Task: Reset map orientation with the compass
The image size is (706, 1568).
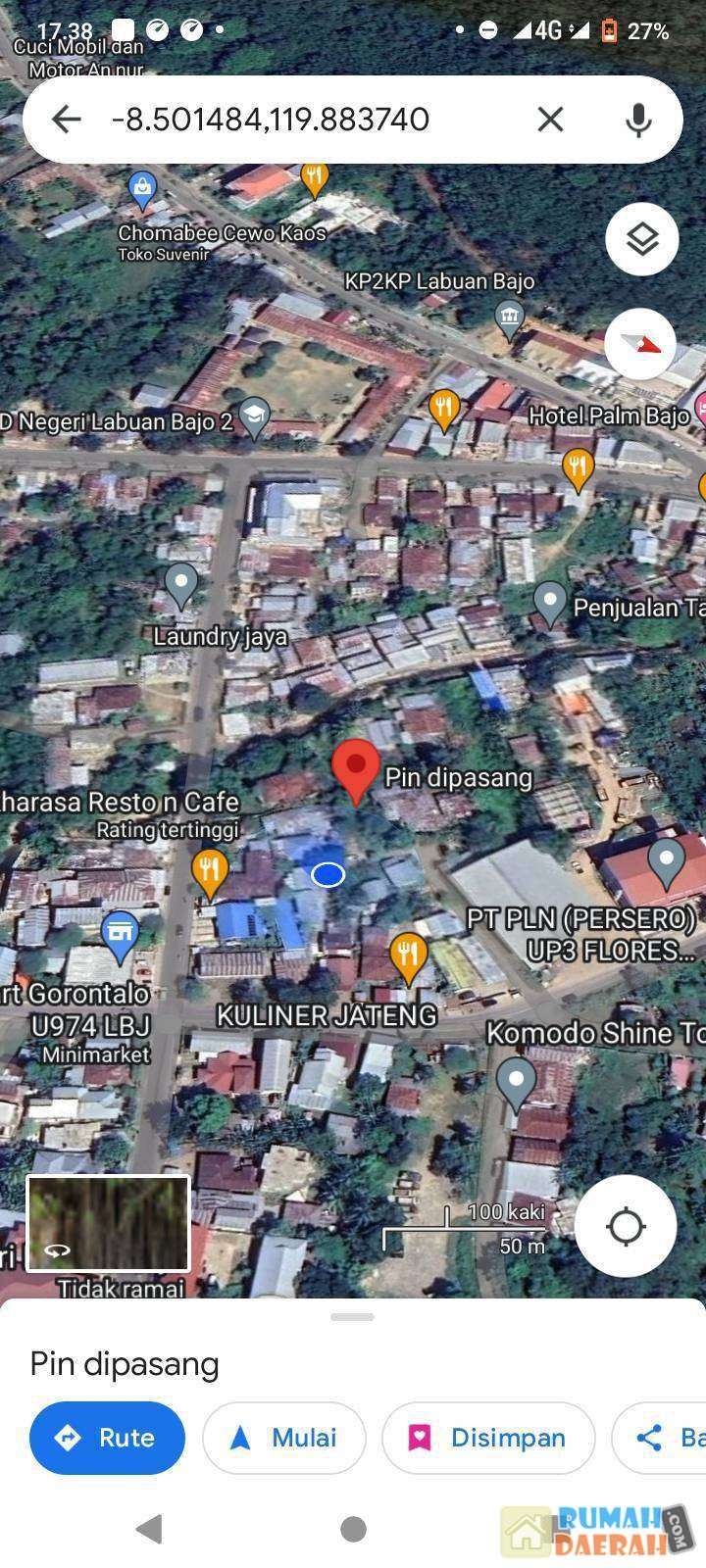Action: point(639,343)
